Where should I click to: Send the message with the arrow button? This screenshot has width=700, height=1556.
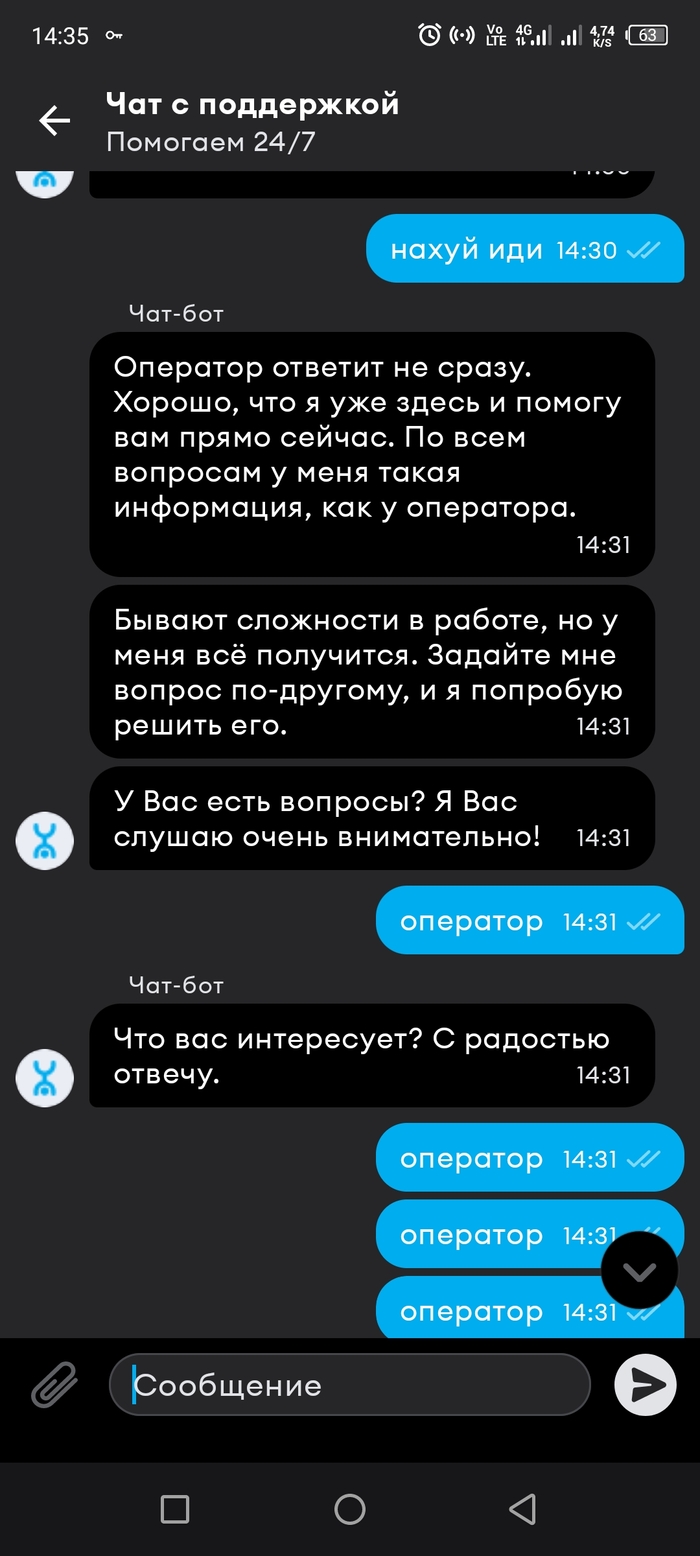click(645, 1385)
